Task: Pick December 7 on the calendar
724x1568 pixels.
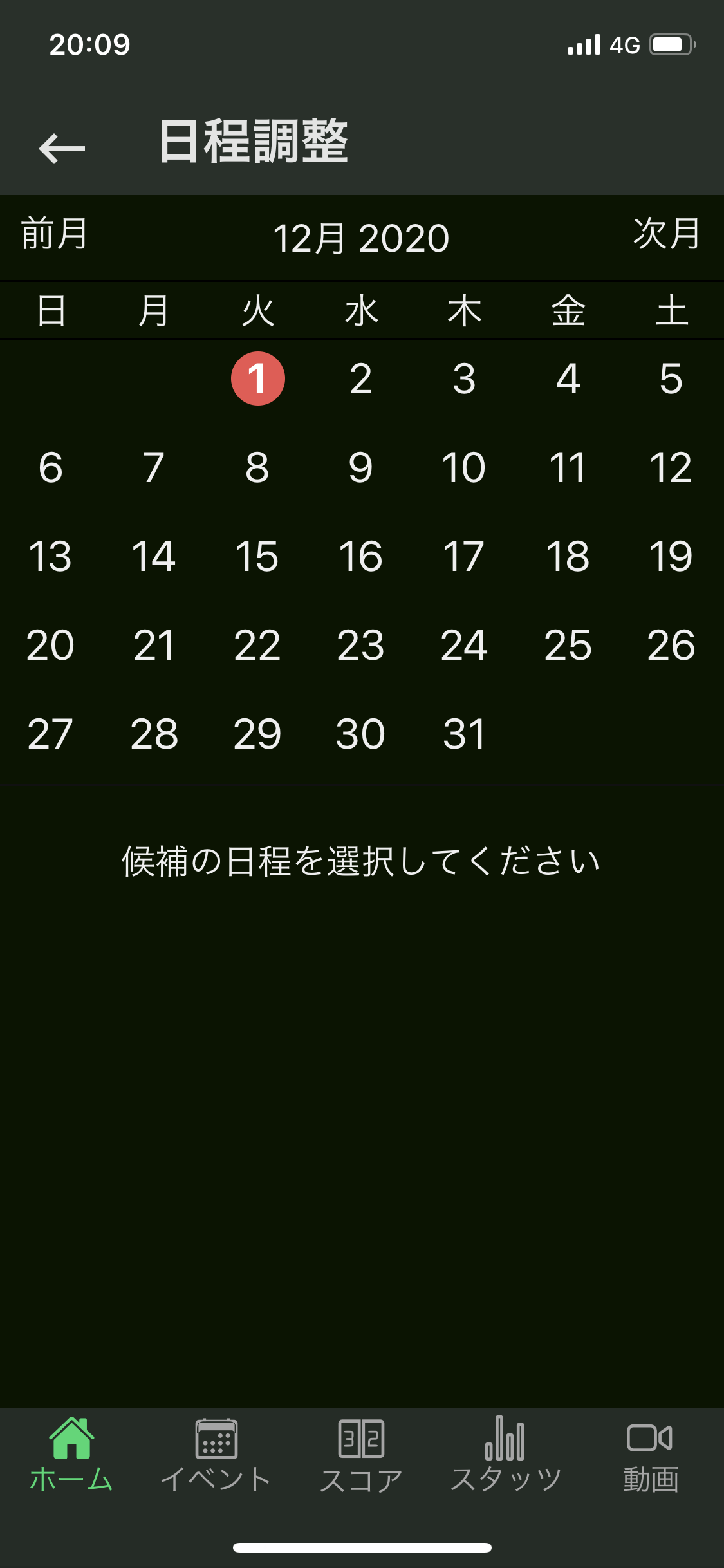Action: (x=154, y=467)
